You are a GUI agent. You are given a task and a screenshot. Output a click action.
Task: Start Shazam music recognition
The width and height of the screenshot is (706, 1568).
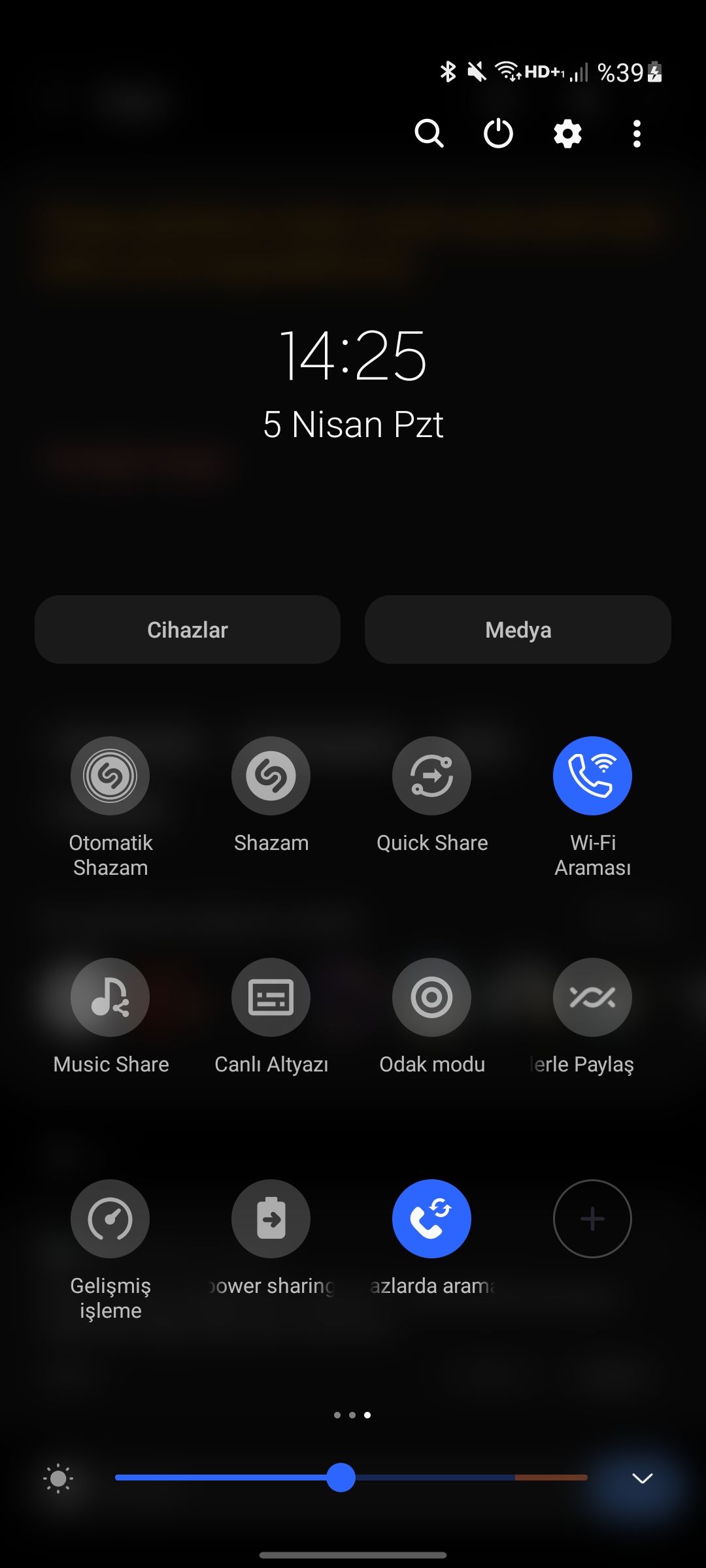[x=271, y=776]
